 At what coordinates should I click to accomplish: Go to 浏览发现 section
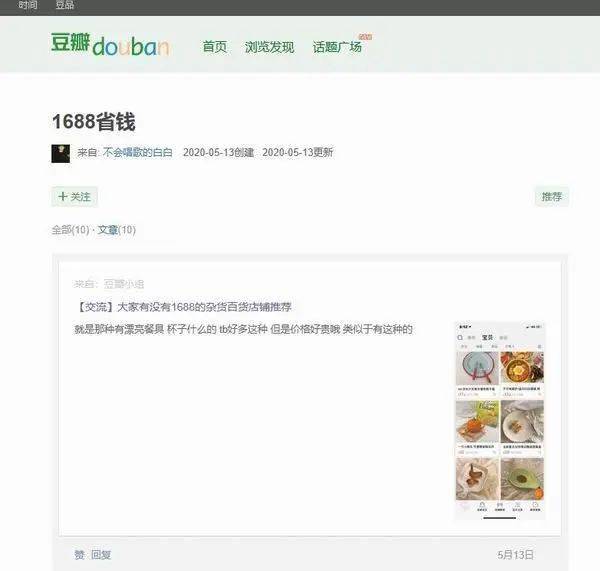click(x=269, y=47)
